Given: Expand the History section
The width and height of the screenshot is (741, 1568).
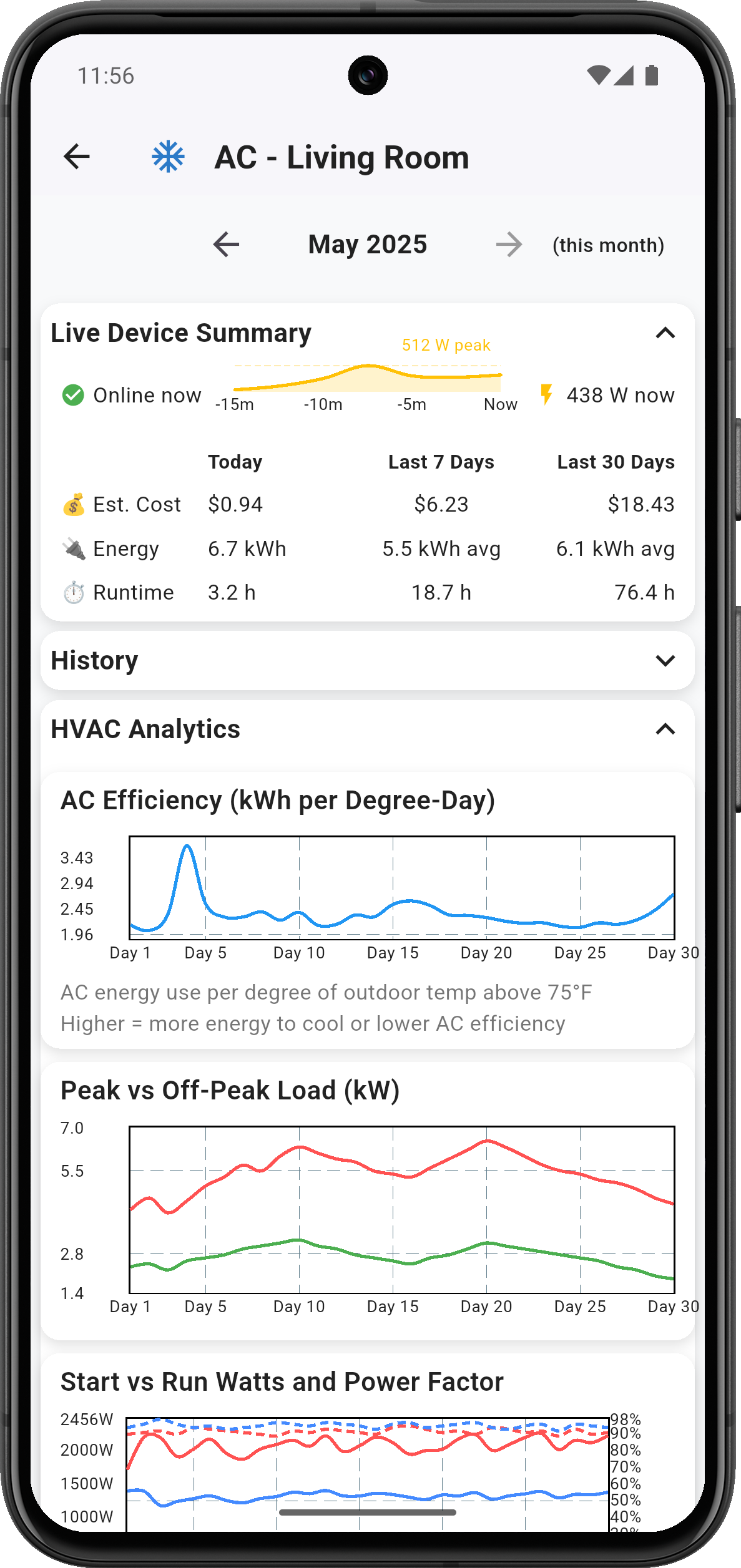Looking at the screenshot, I should [665, 660].
